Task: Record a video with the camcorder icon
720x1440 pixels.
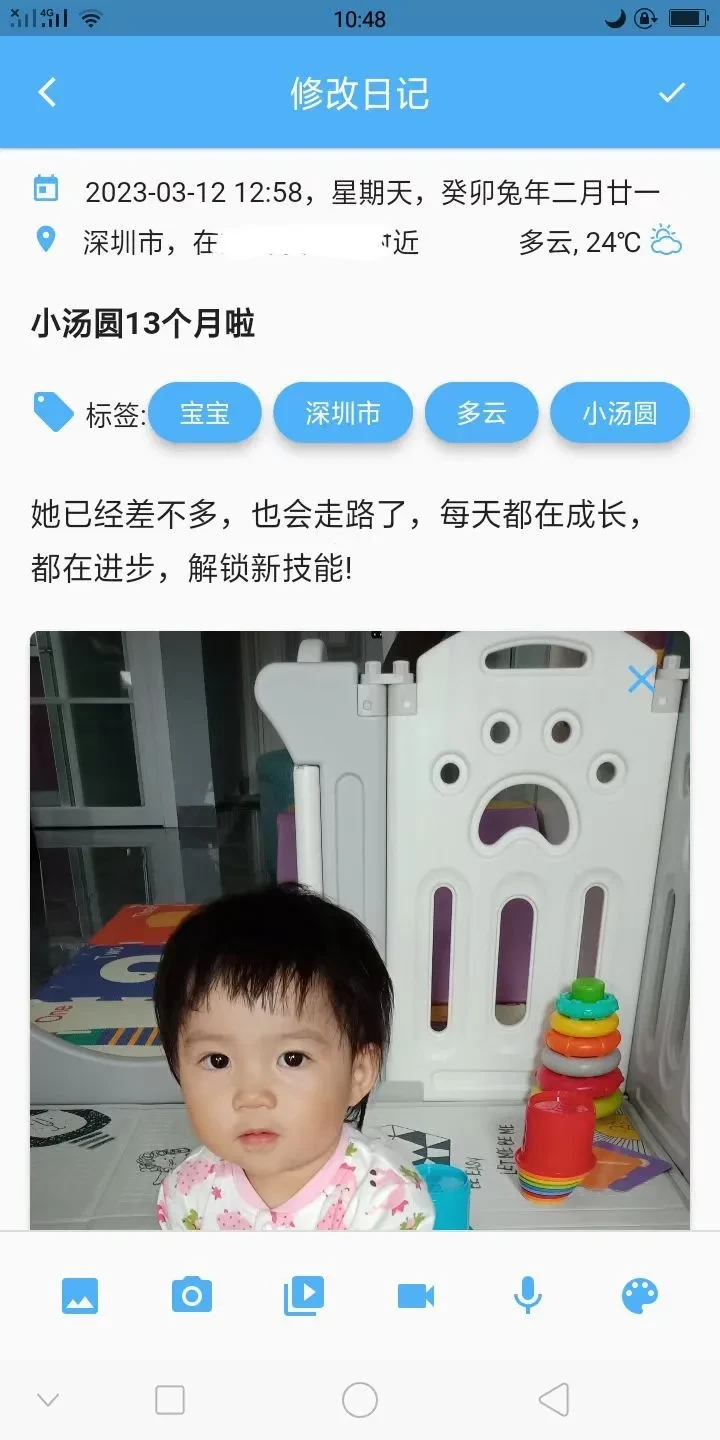Action: tap(416, 1296)
